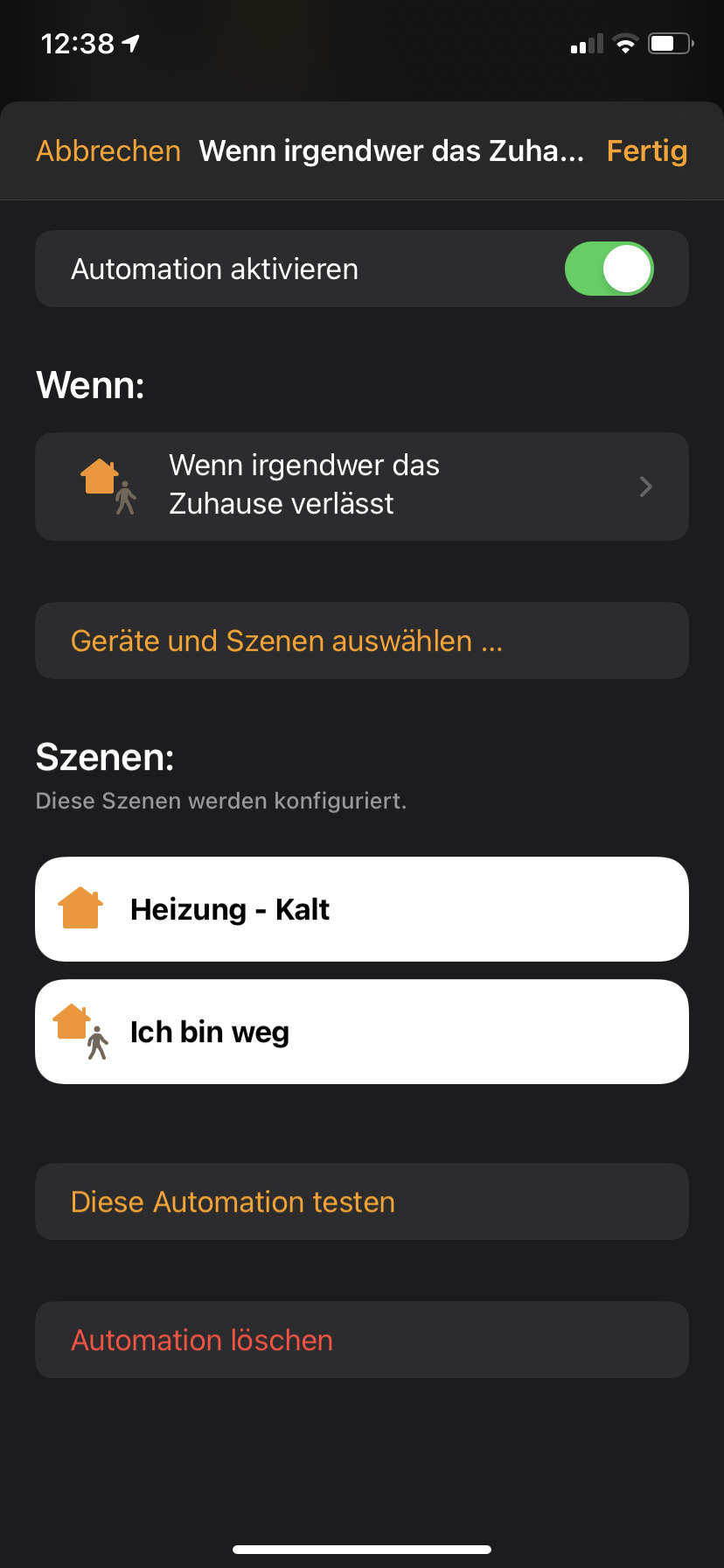Select the Heizung - Kalt scene

361,909
